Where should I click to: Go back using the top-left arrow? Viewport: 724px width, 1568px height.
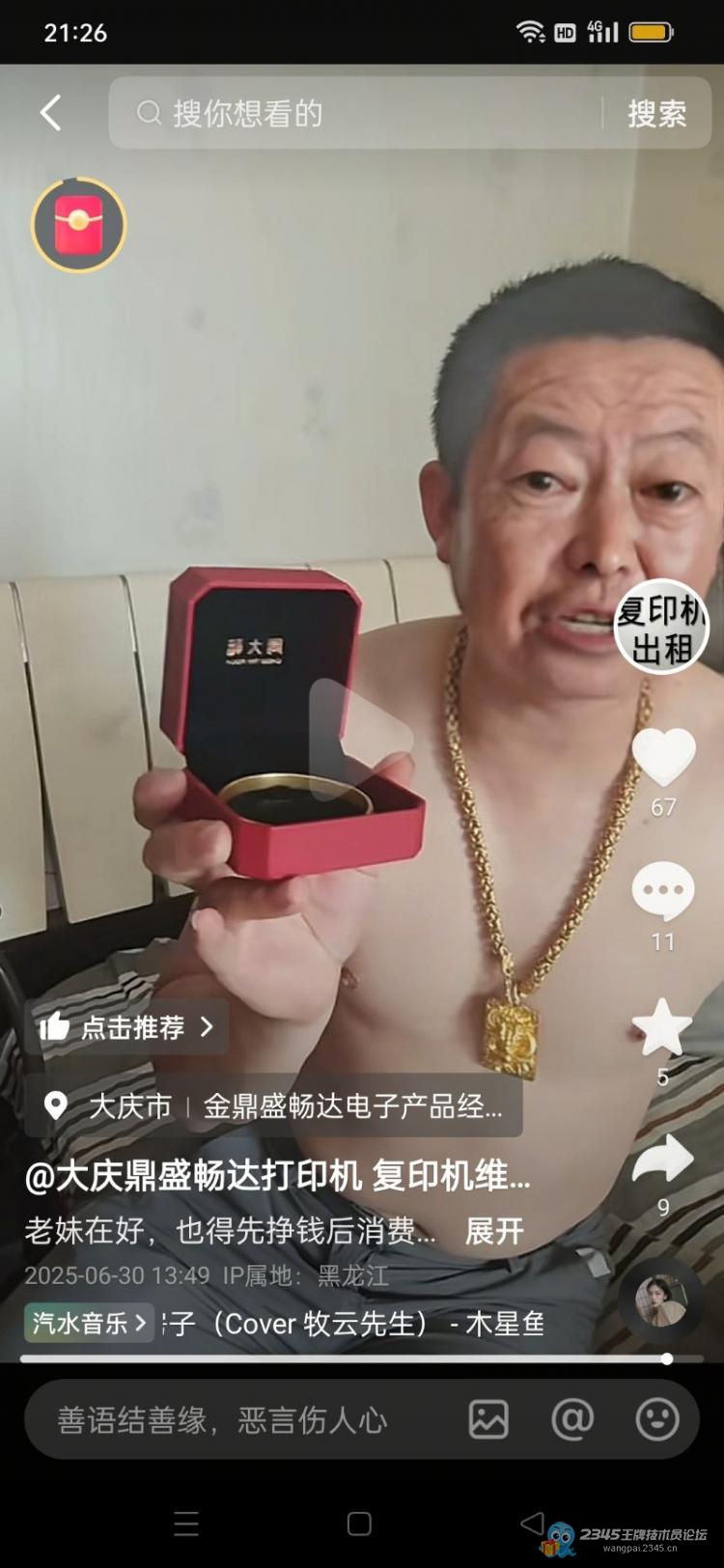[51, 113]
